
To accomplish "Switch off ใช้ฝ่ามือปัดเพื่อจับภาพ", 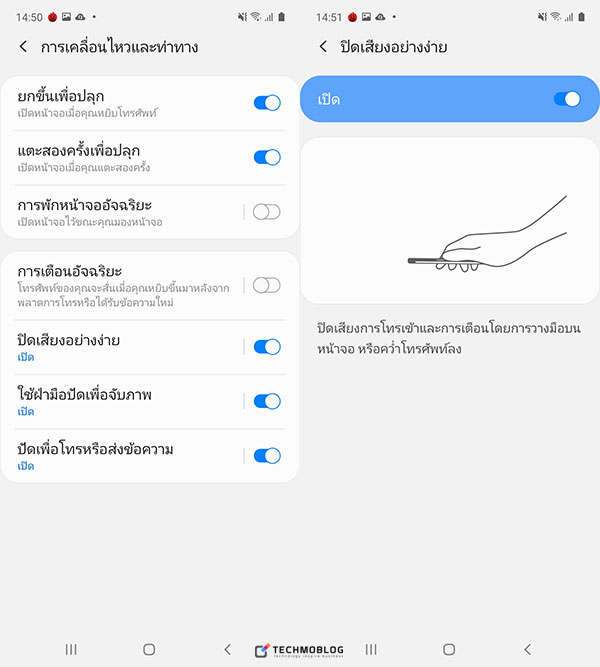I will [267, 402].
